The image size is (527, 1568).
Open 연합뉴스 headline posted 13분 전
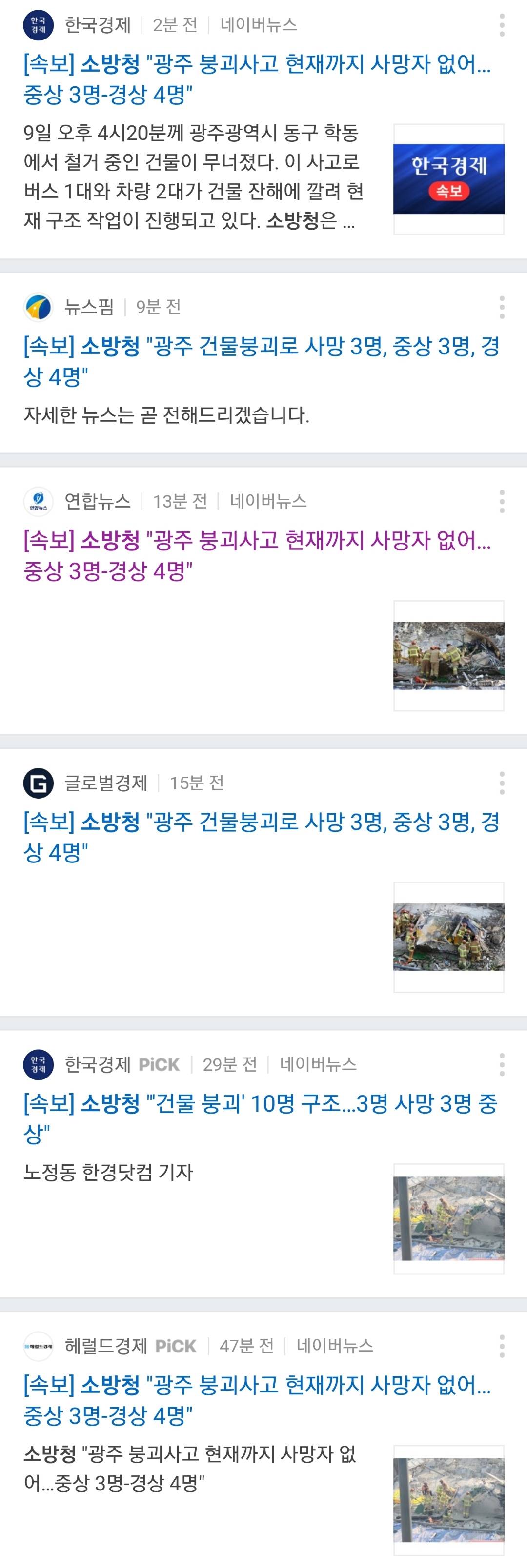coord(257,555)
